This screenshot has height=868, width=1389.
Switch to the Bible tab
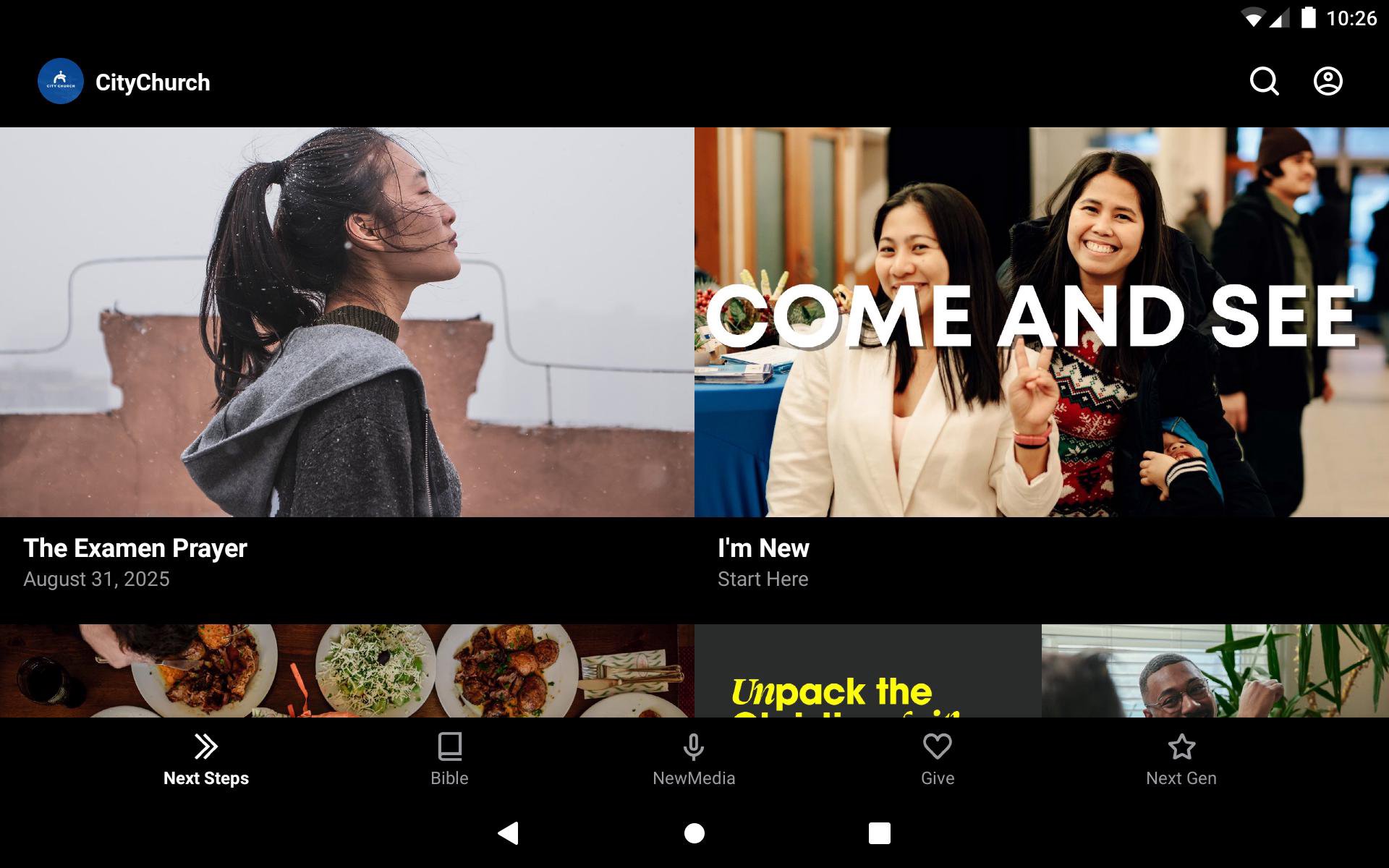[449, 759]
